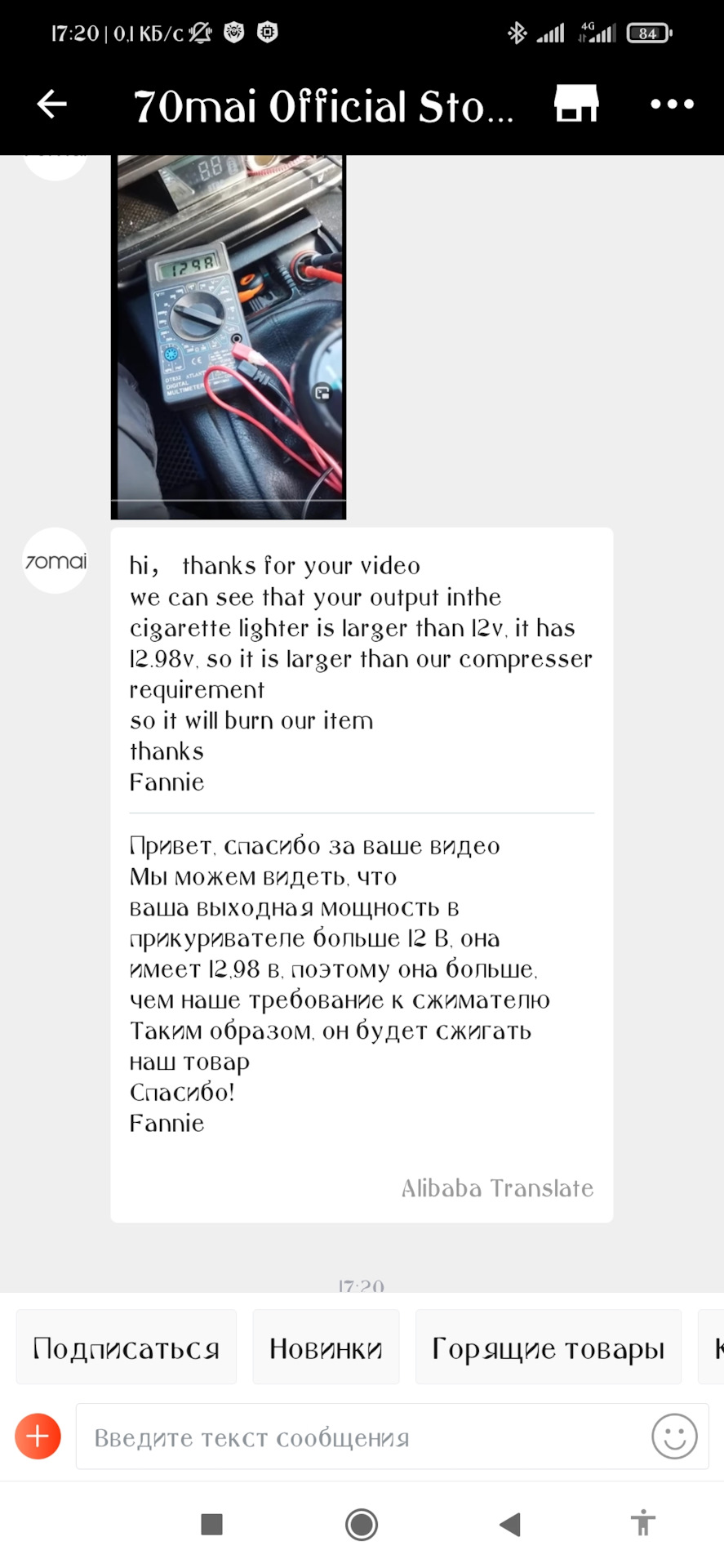Tap the red plus attachment button

[x=38, y=1437]
